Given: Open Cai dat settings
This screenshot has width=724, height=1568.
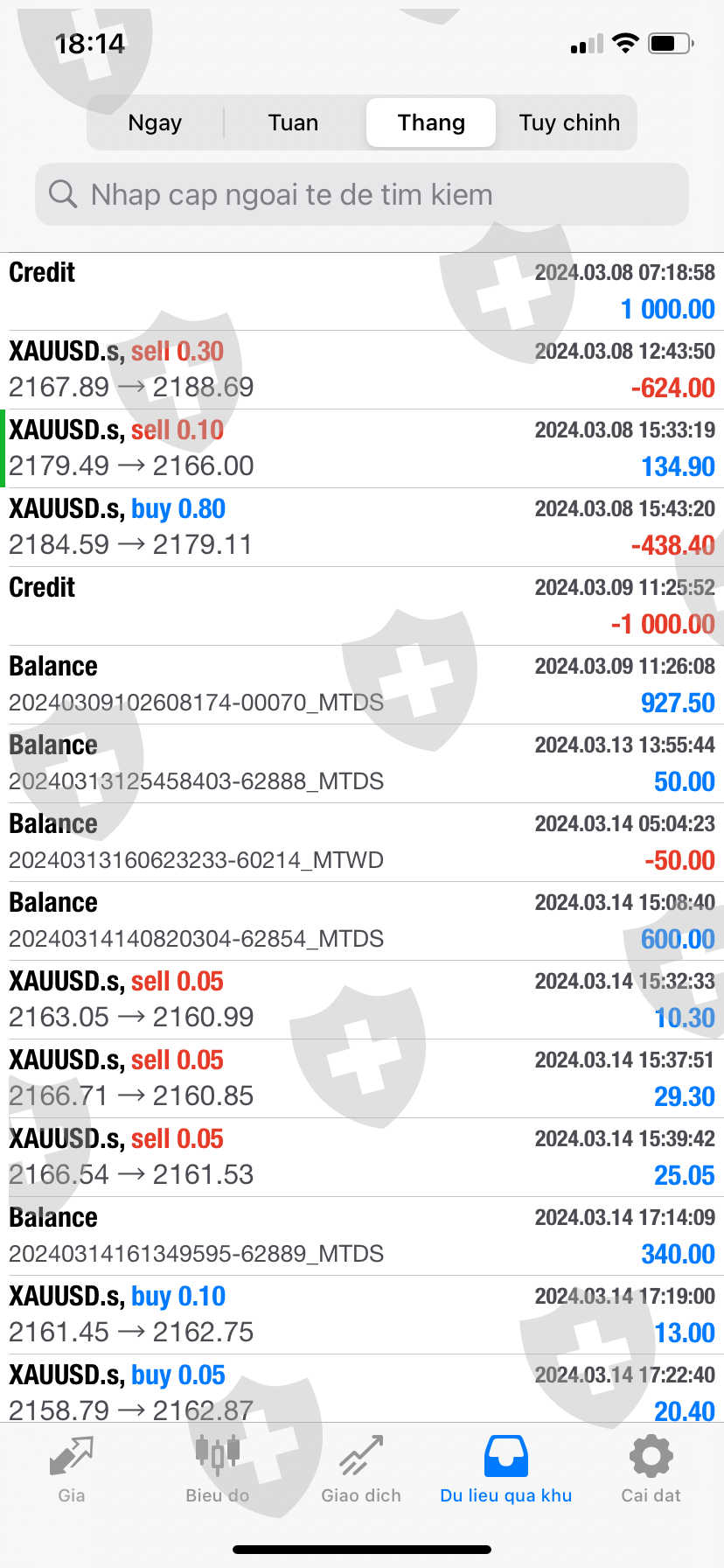Looking at the screenshot, I should pyautogui.click(x=651, y=1469).
